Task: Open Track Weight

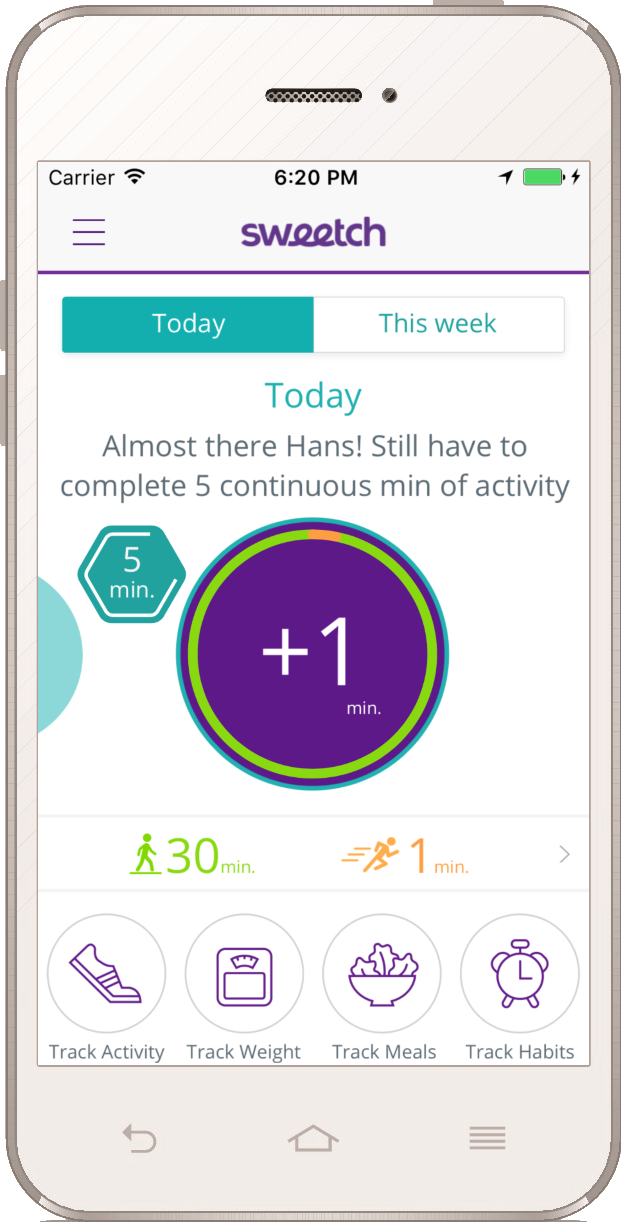Action: click(x=244, y=973)
